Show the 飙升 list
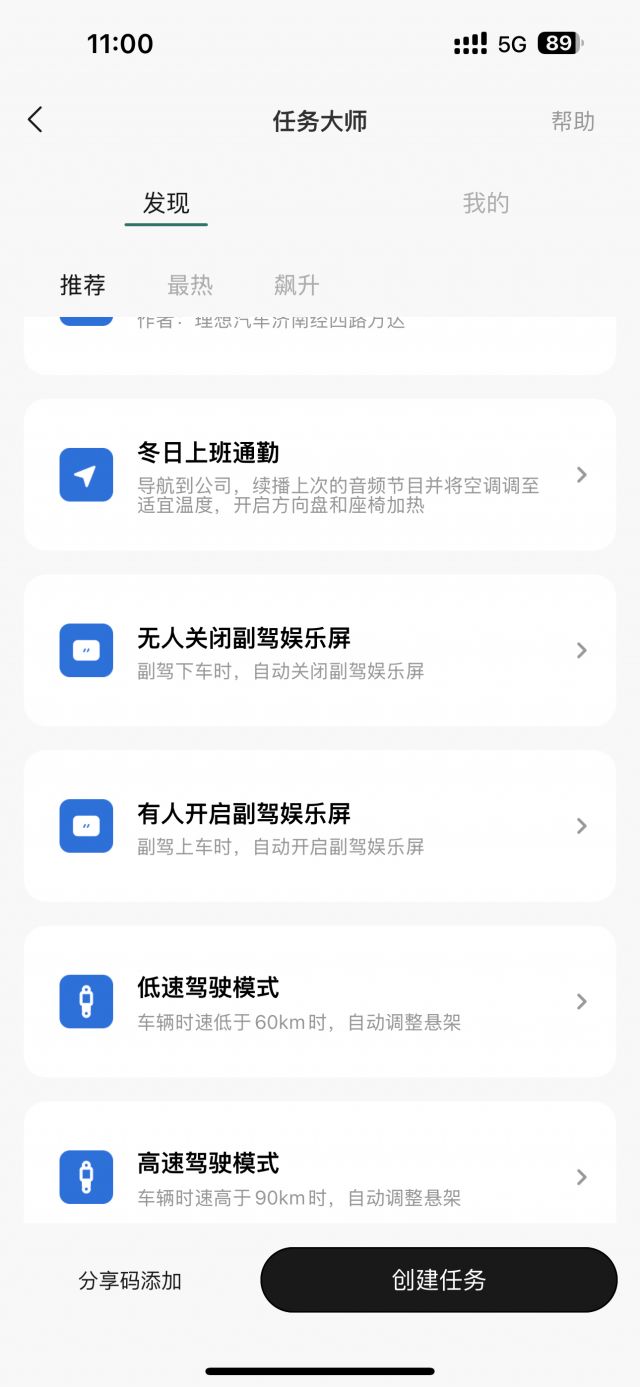The image size is (640, 1387). point(296,285)
